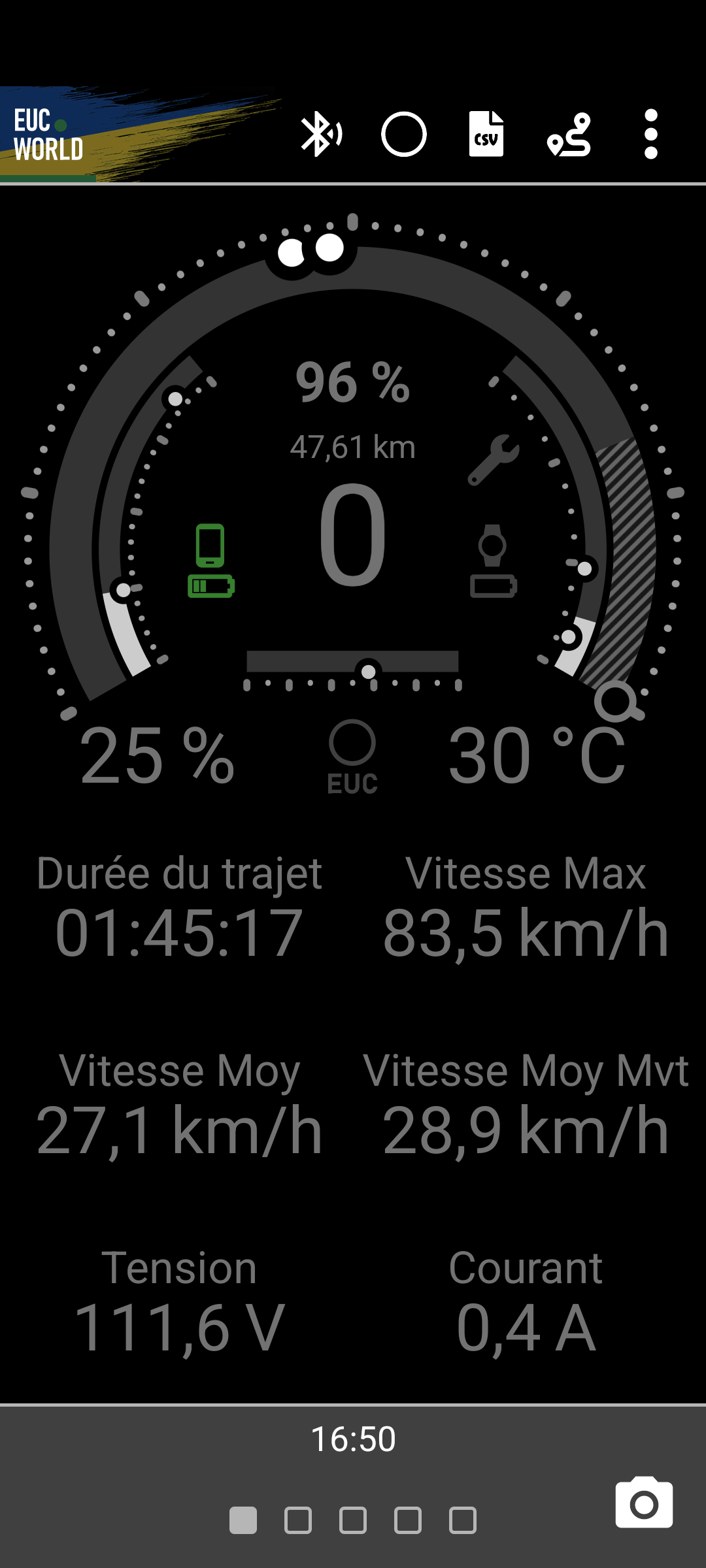Tap the green phone battery icon
The image size is (706, 1568).
pos(210,561)
